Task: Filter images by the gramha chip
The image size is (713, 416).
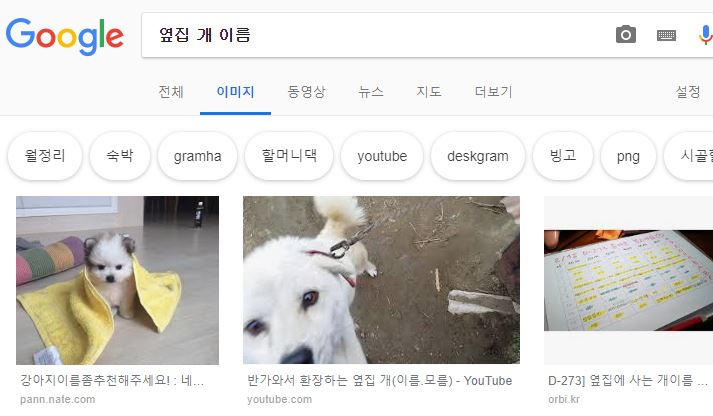Action: pyautogui.click(x=197, y=156)
